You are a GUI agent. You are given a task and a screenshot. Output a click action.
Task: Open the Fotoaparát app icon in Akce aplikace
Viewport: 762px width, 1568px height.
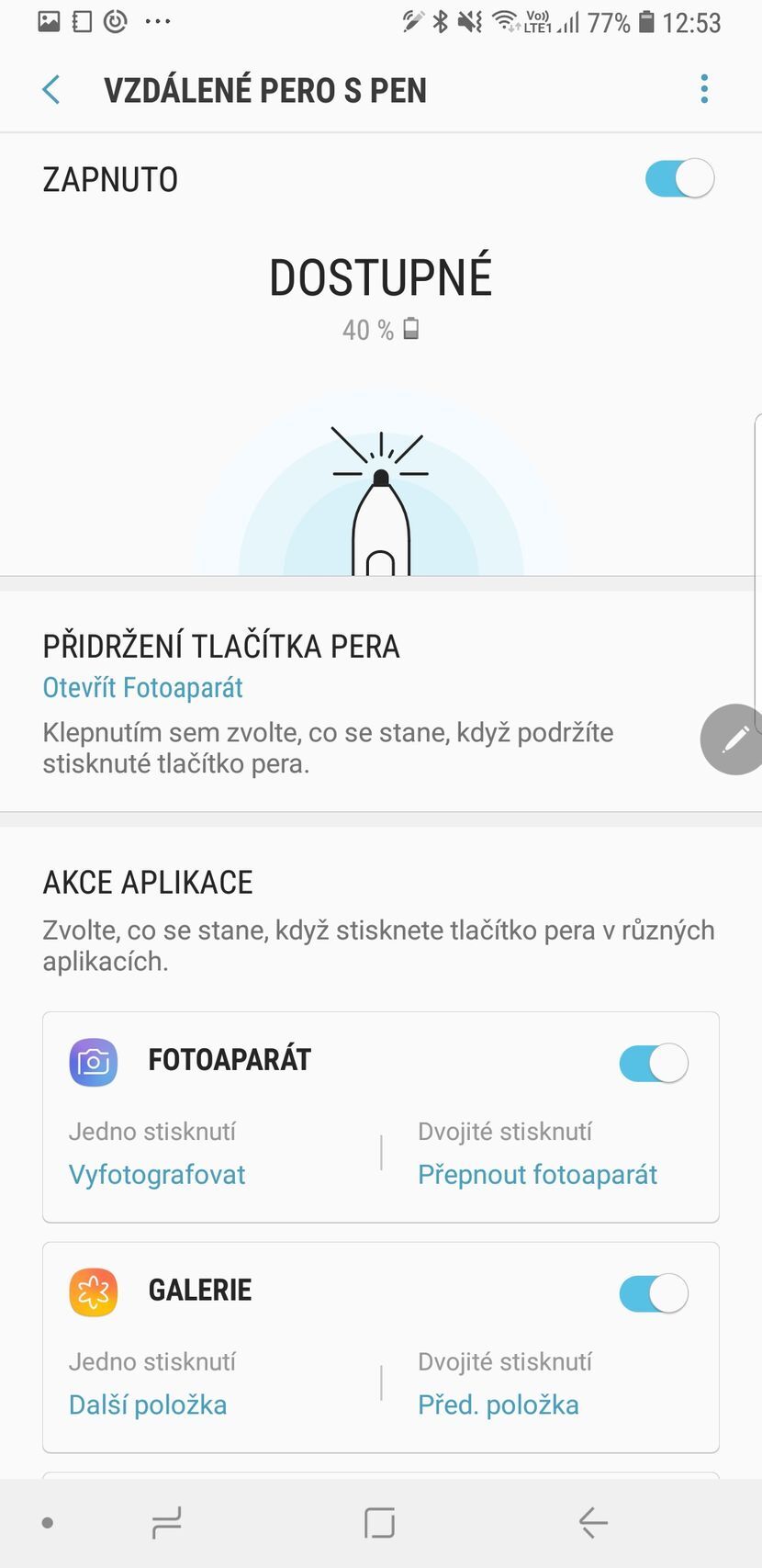93,1062
